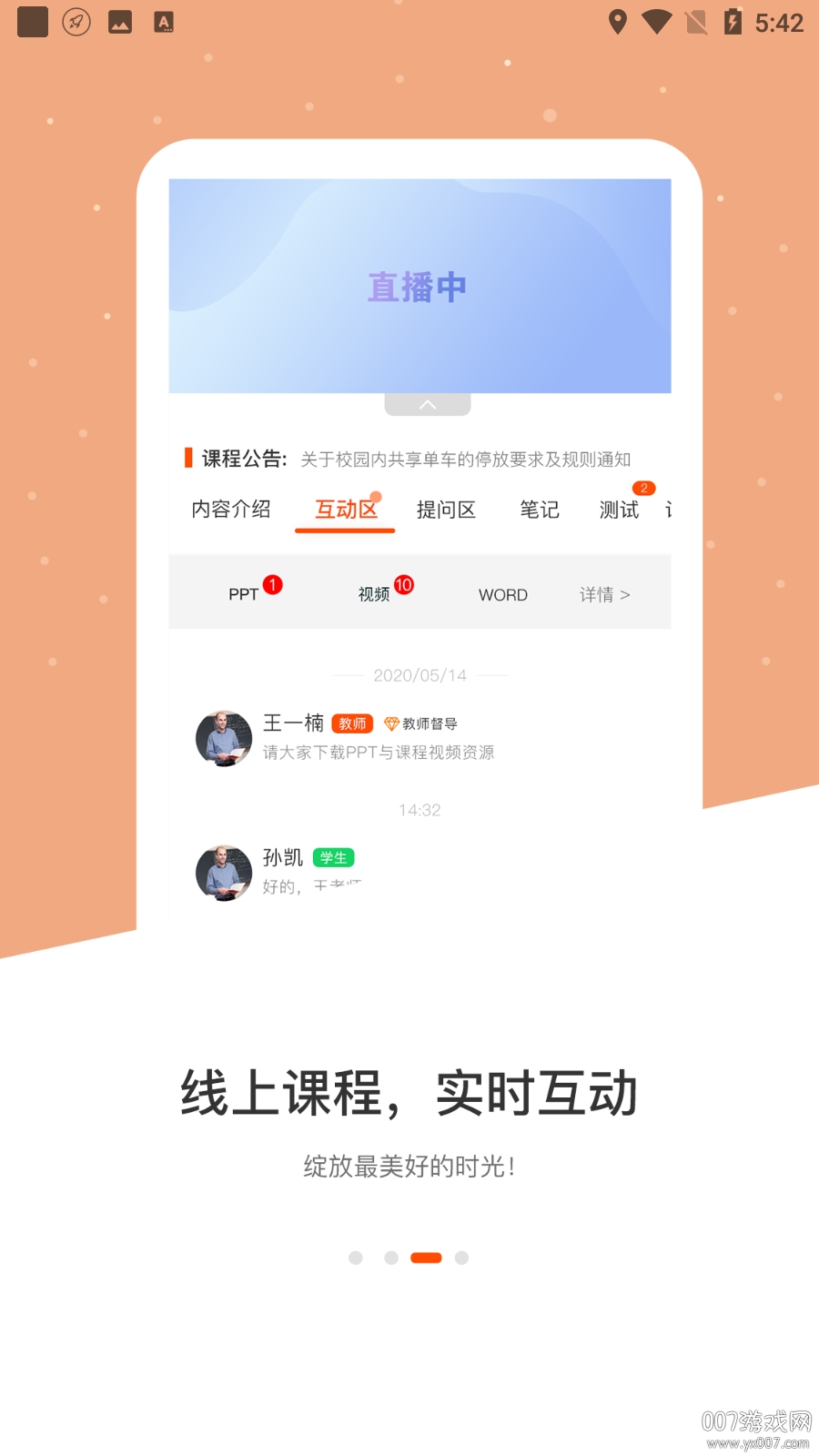The image size is (819, 1456).
Task: Tap the first onboarding page indicator dot
Action: pyautogui.click(x=356, y=1258)
